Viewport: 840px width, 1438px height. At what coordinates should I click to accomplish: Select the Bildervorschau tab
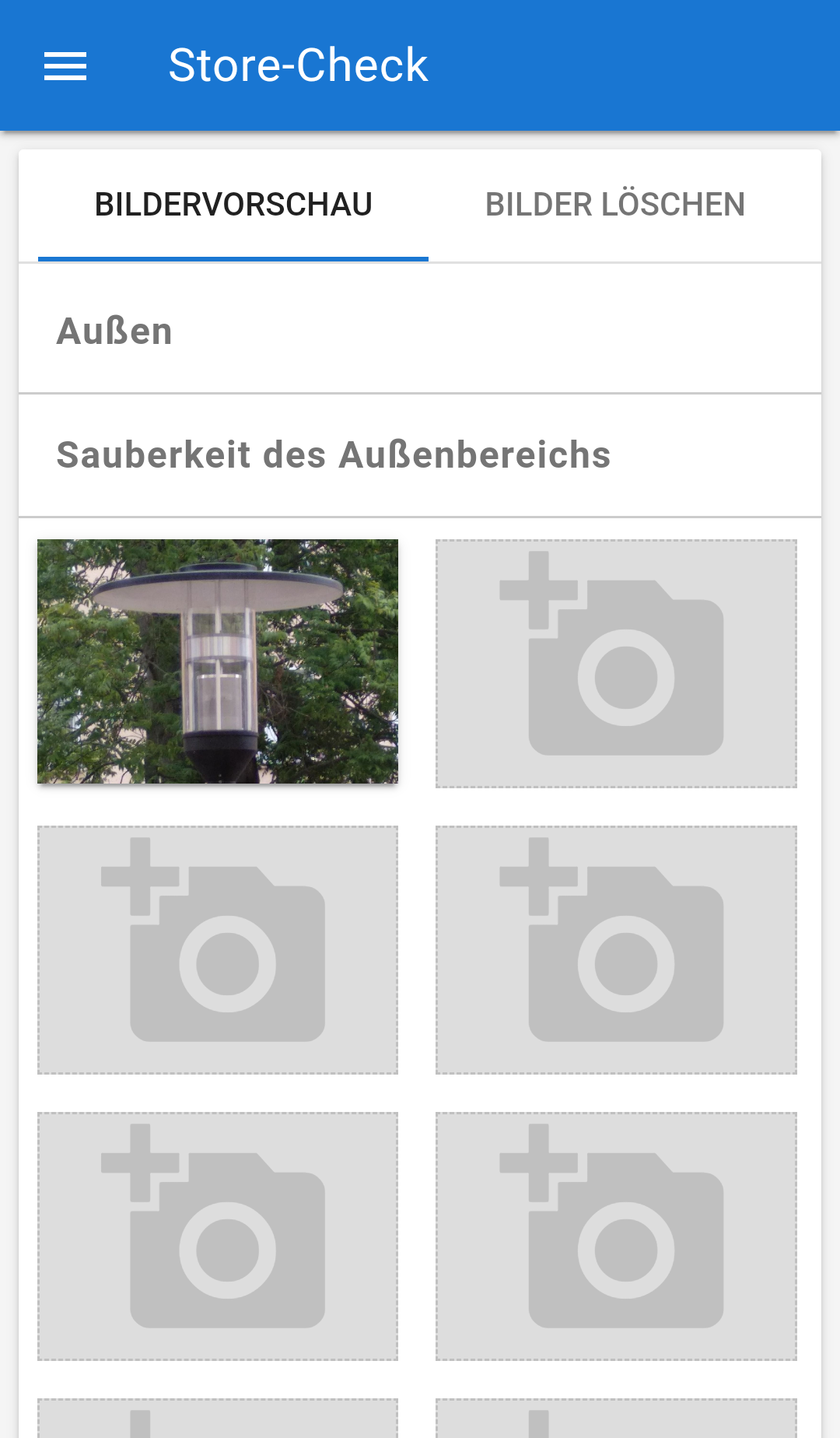coord(233,205)
